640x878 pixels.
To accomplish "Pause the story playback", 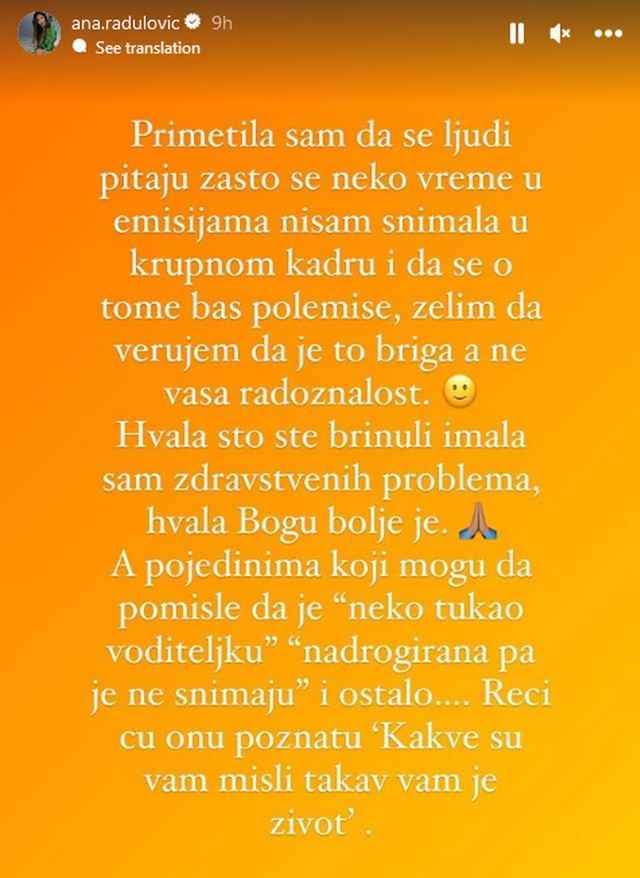I will click(517, 33).
